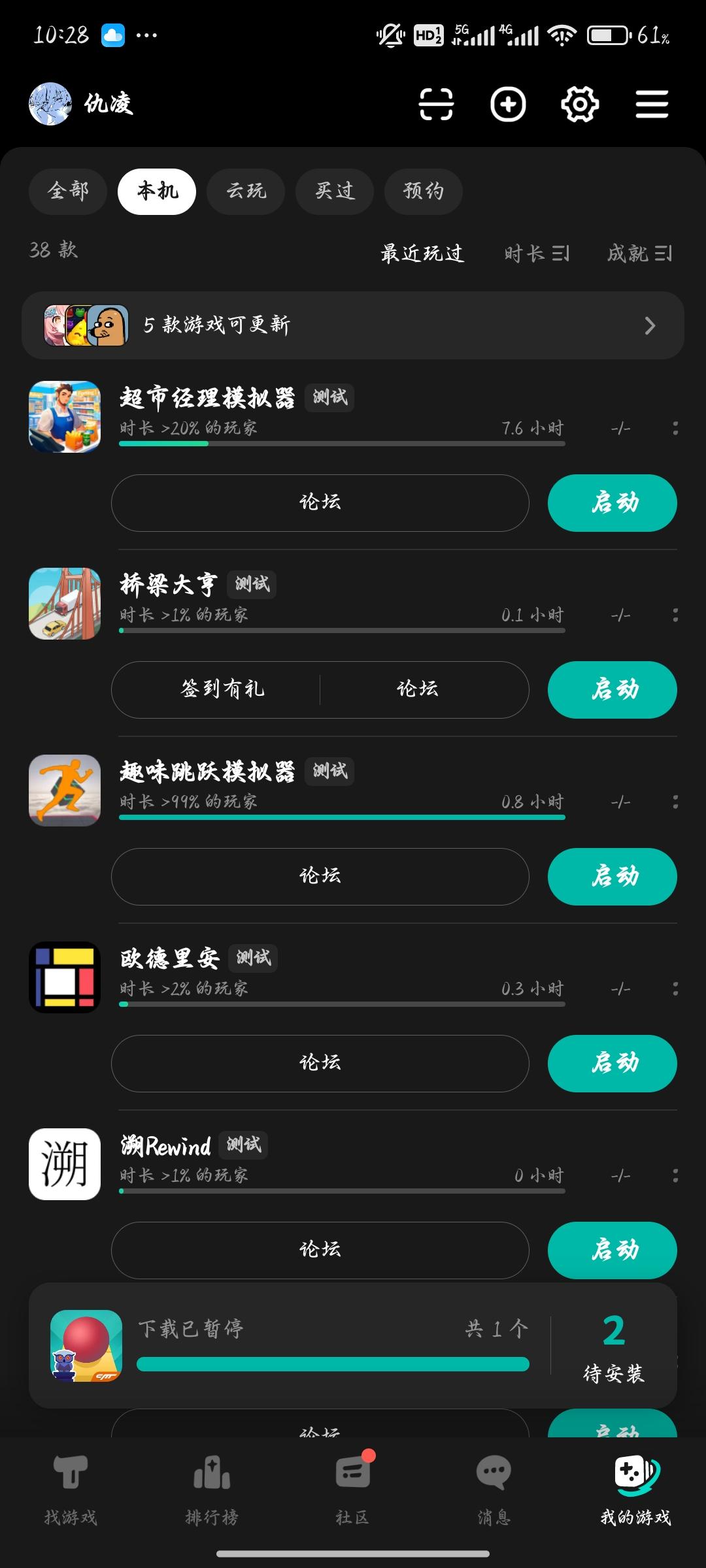
Task: Select the 预约 filter tab
Action: coord(423,191)
